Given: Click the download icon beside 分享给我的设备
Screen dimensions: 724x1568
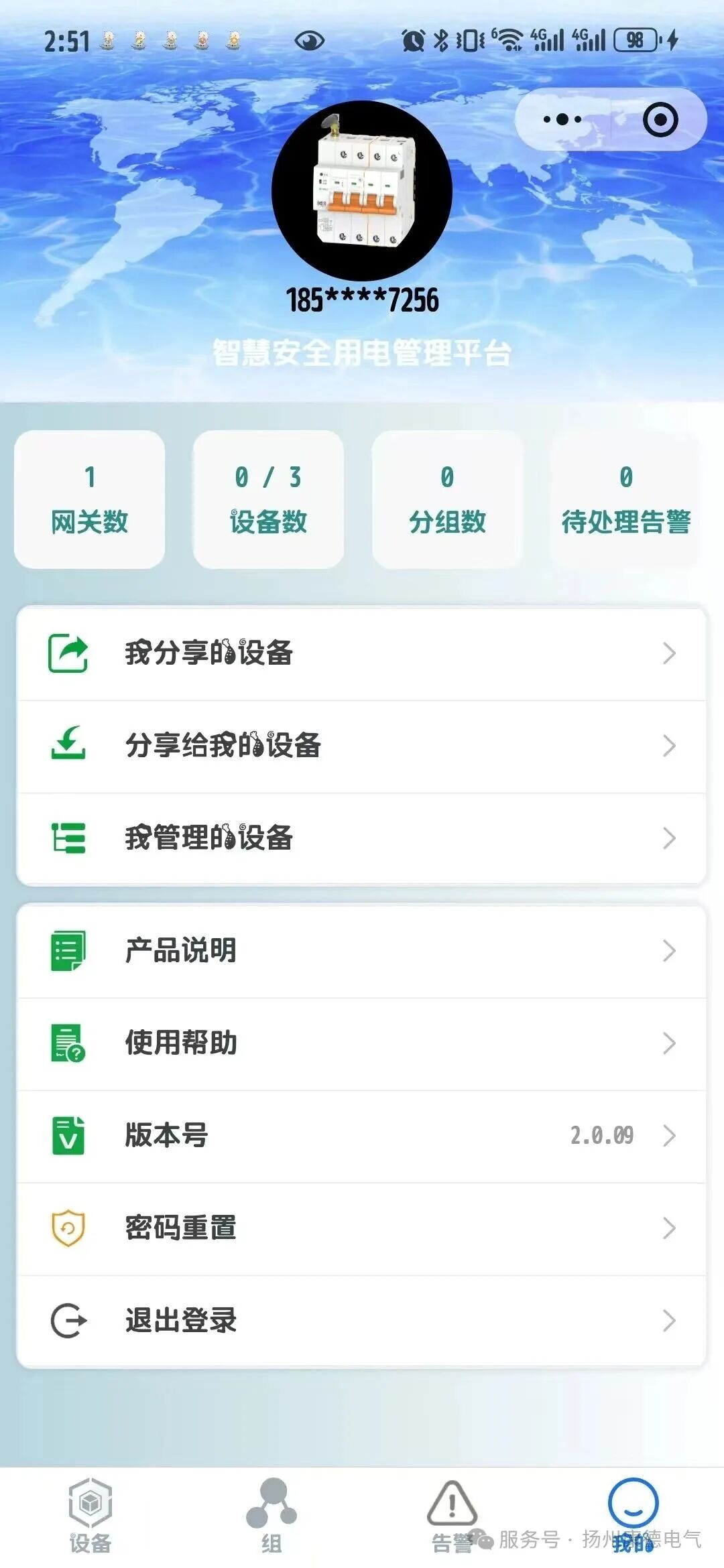Looking at the screenshot, I should 67,742.
